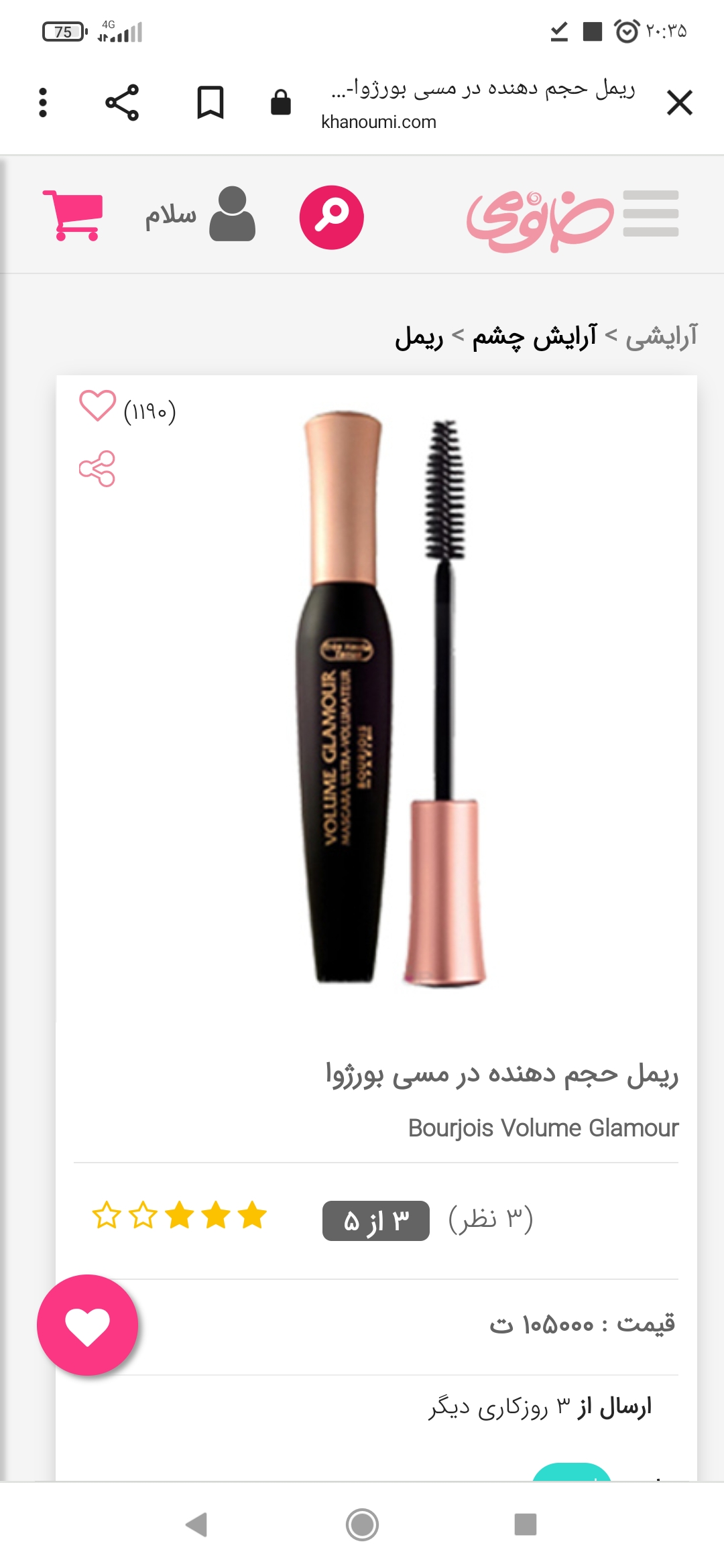Image resolution: width=724 pixels, height=1568 pixels.
Task: Go to the device home screen
Action: 362,1524
